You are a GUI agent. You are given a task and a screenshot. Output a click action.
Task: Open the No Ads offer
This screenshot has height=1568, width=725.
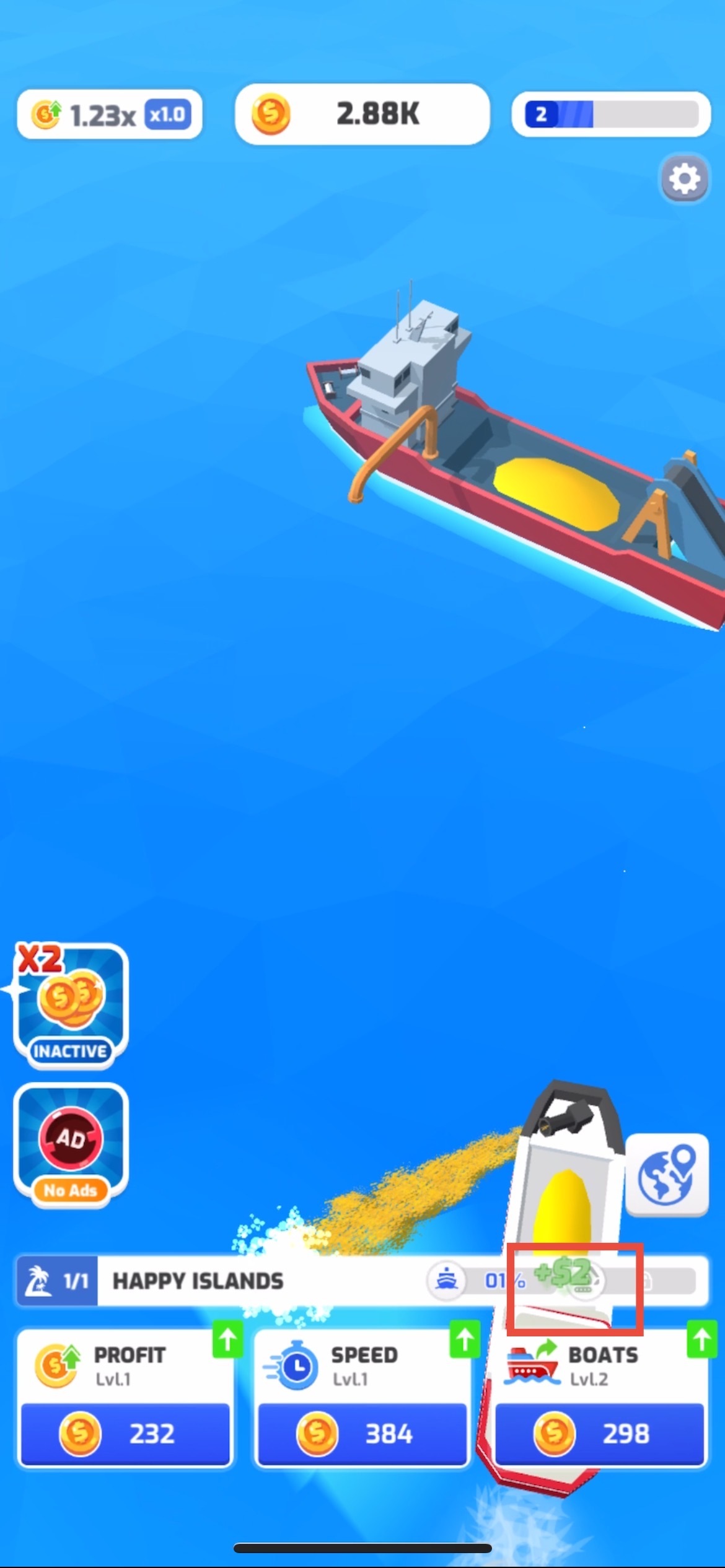click(70, 1145)
